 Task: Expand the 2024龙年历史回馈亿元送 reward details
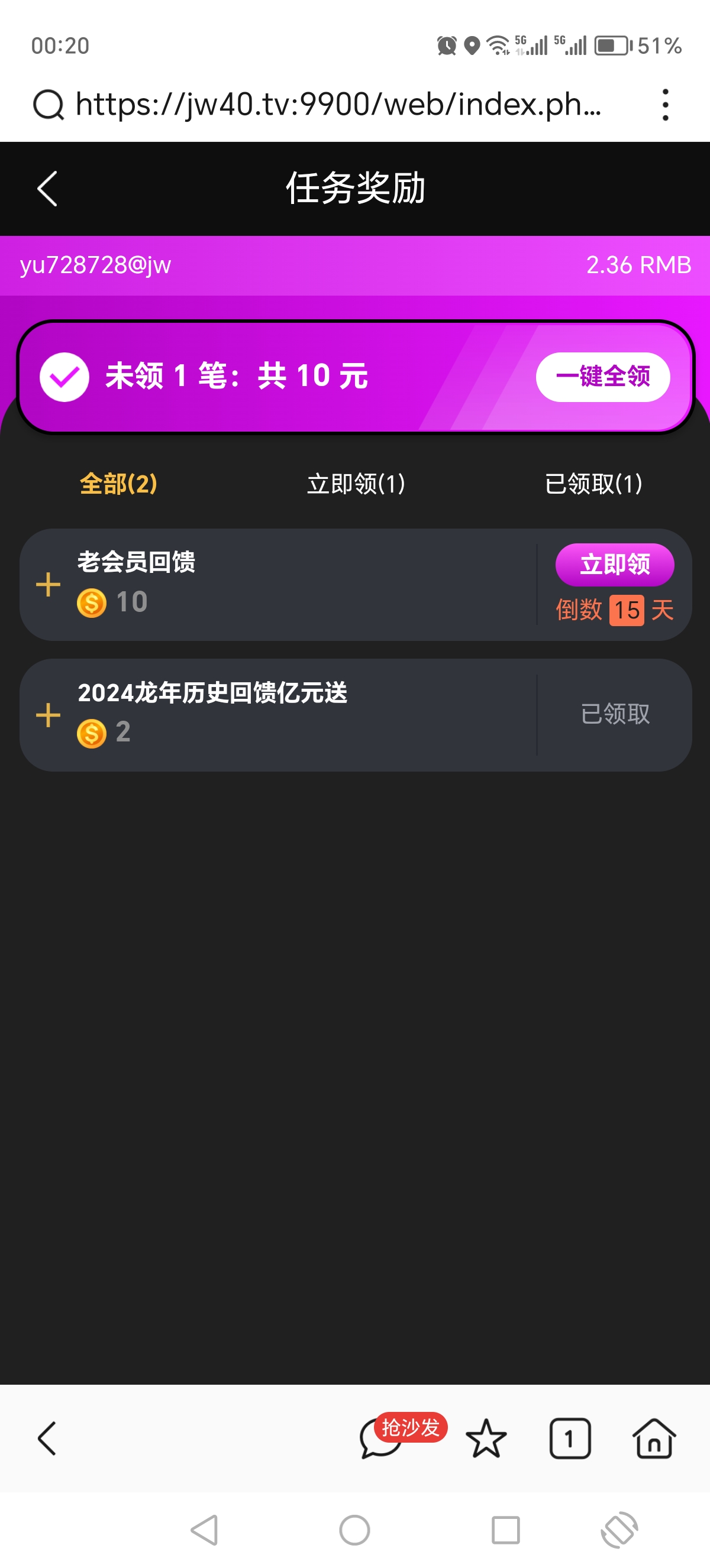tap(48, 715)
